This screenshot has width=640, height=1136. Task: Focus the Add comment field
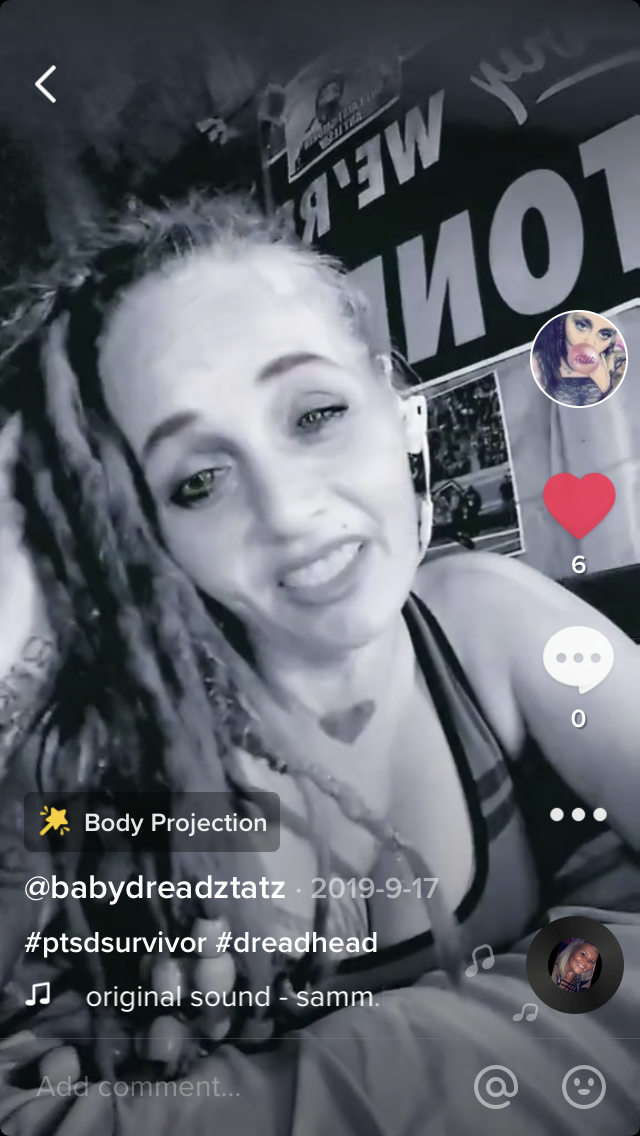point(200,1087)
